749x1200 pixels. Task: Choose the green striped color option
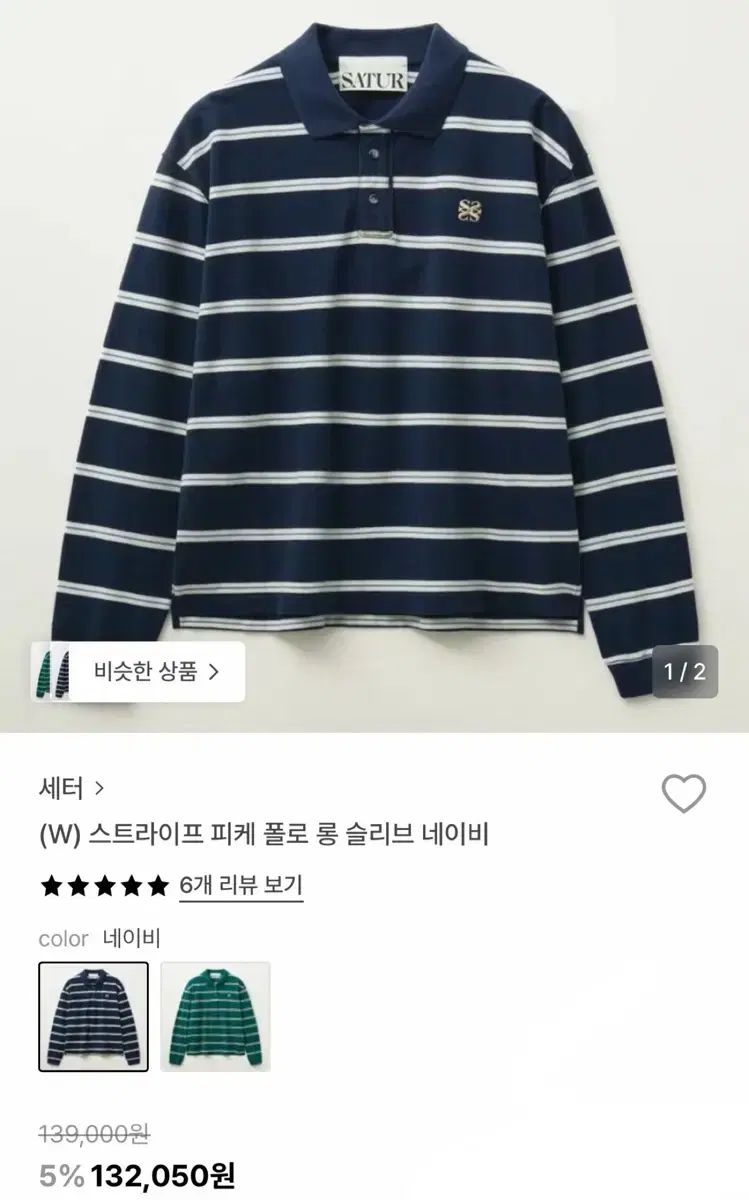[215, 1016]
